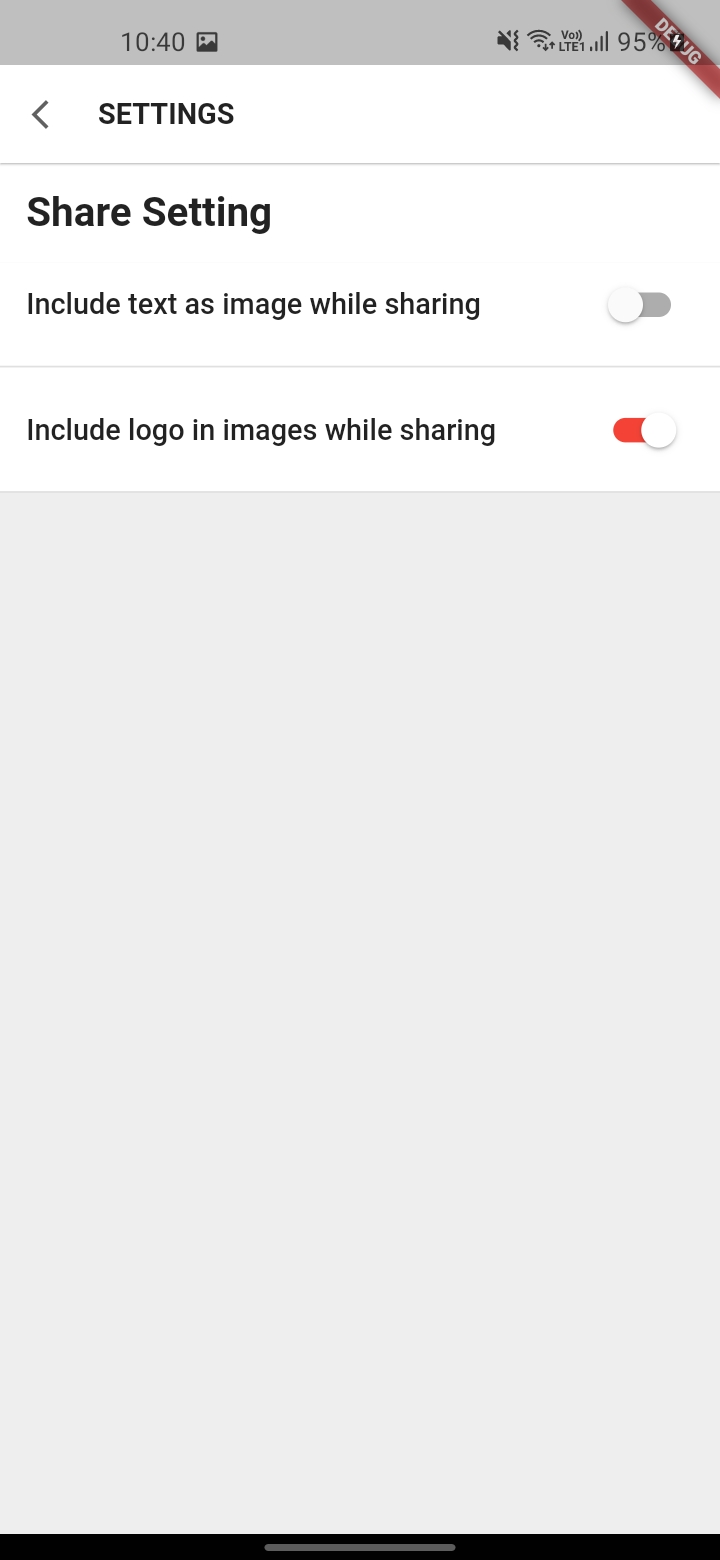720x1560 pixels.
Task: Disable include logo in images while sharing
Action: point(644,430)
